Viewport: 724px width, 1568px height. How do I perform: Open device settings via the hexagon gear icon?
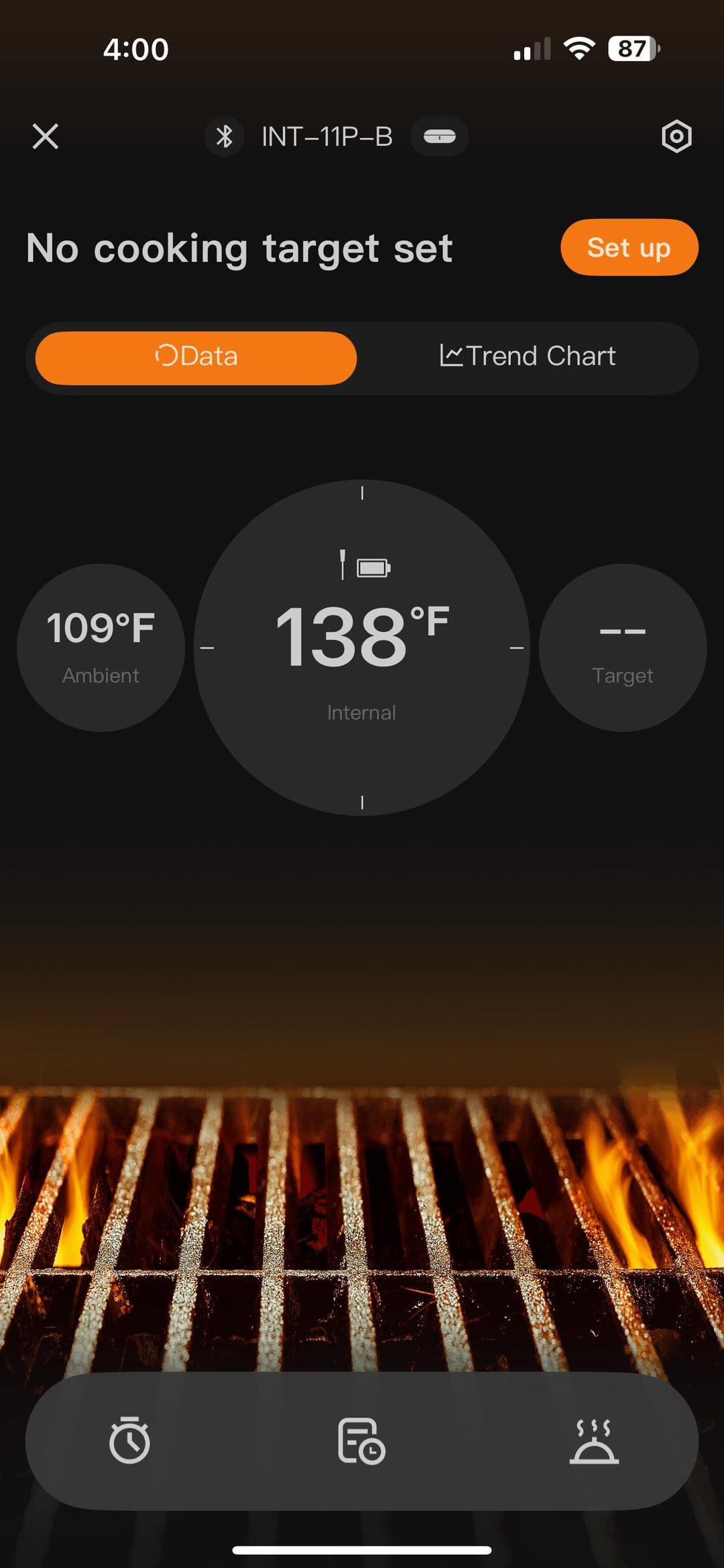(676, 137)
